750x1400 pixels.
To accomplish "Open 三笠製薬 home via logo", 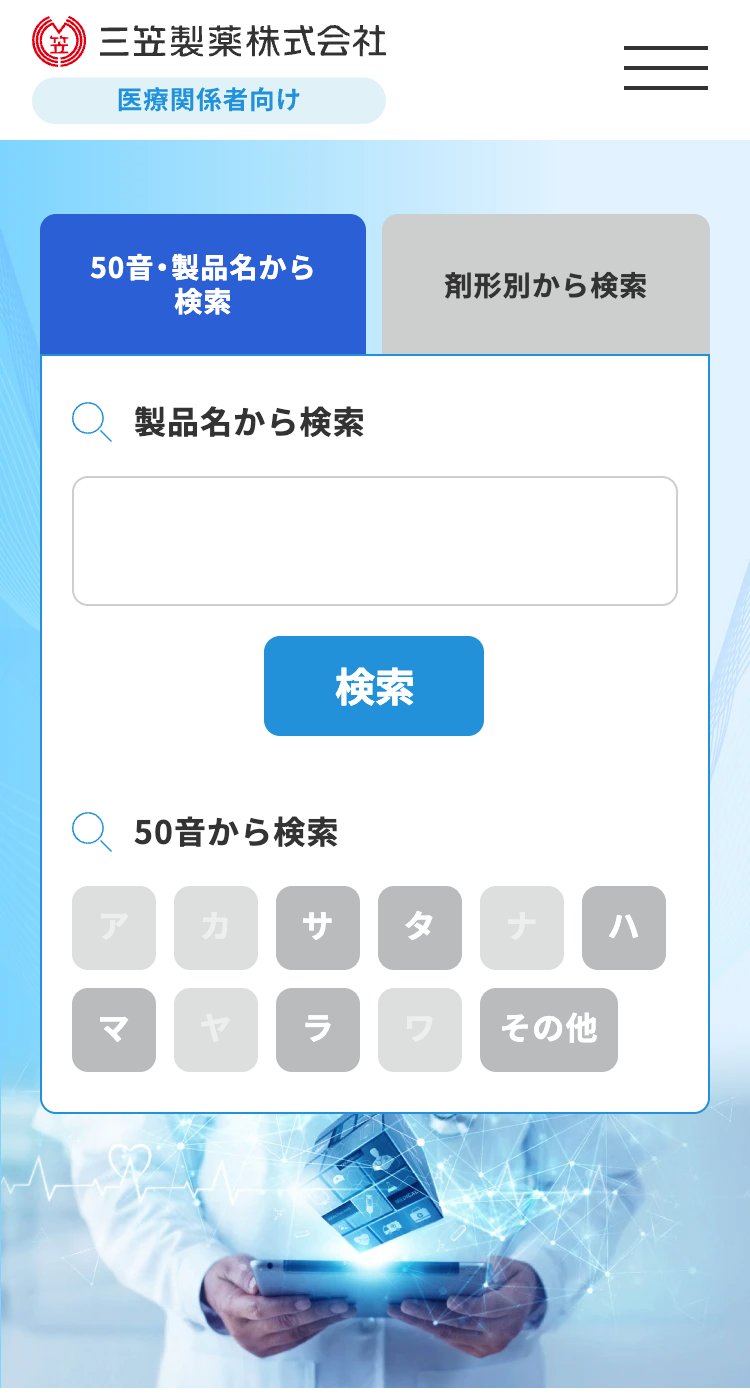I will point(209,40).
